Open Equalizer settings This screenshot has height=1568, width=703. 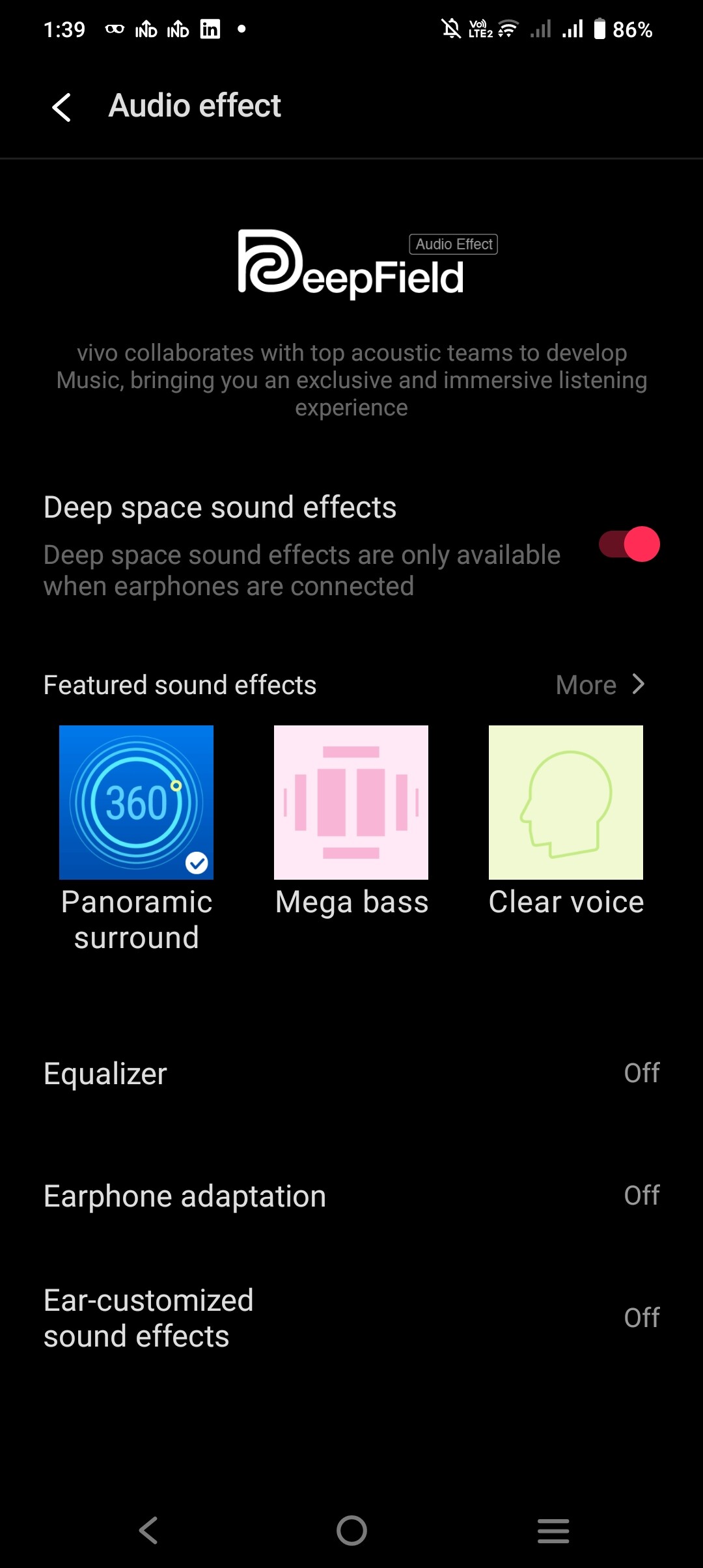point(351,1073)
